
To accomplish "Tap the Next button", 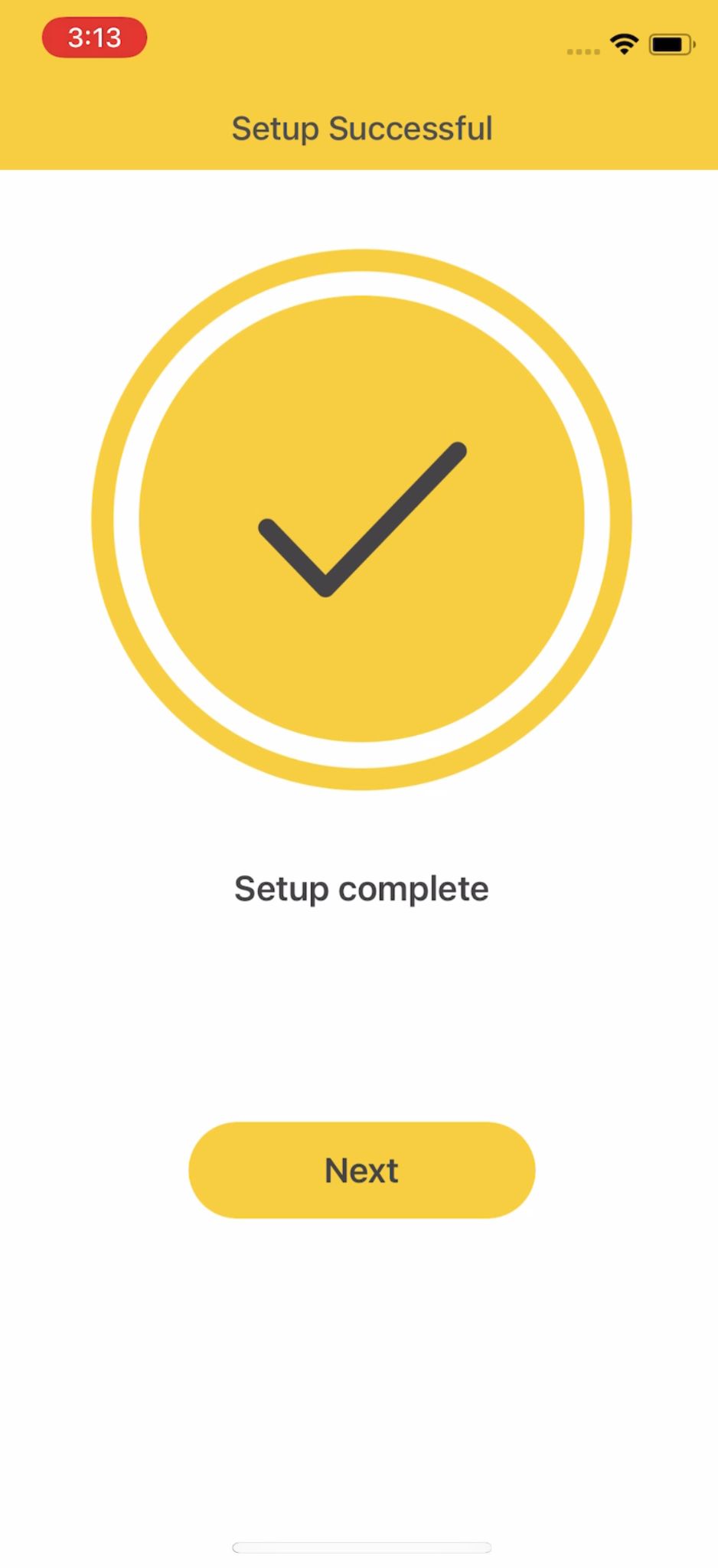I will 361,1170.
